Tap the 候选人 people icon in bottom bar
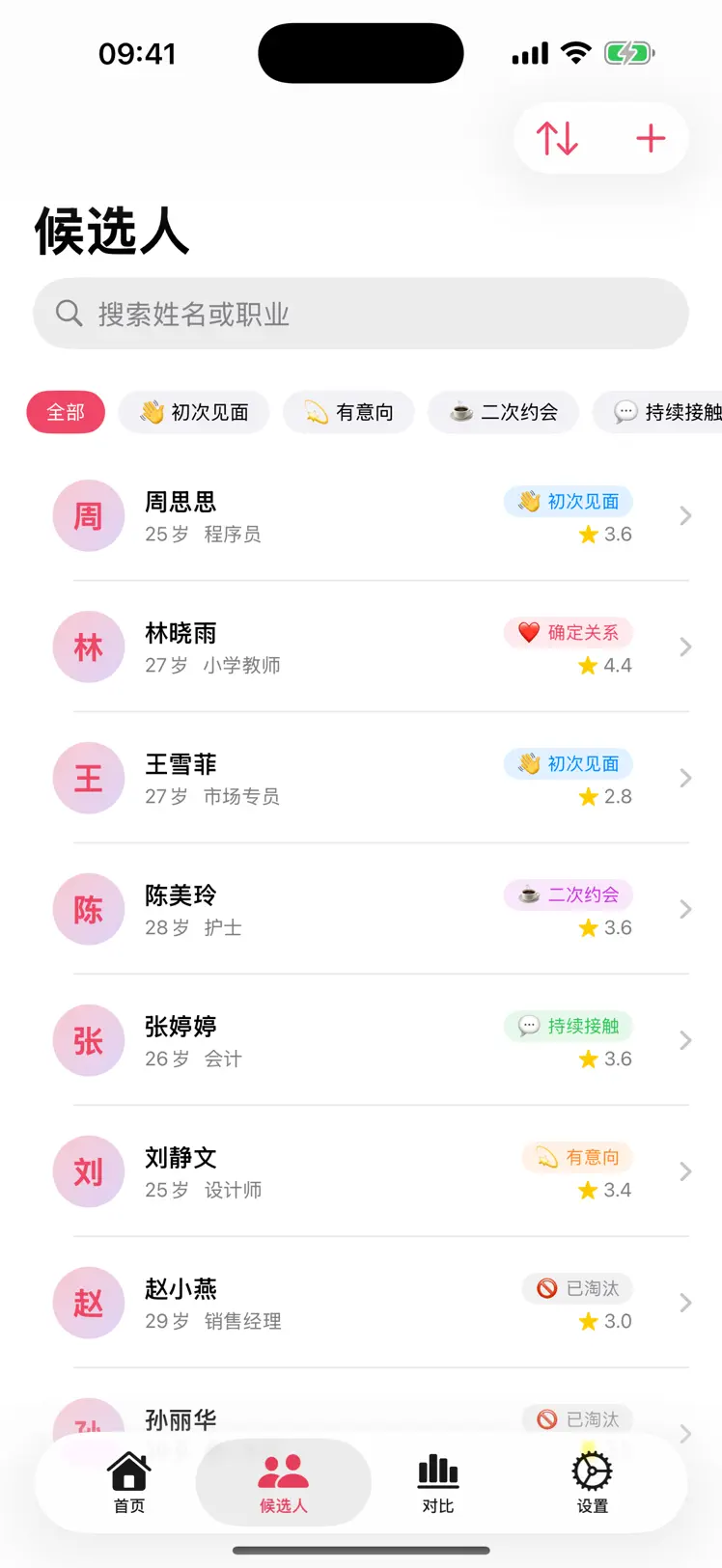The image size is (722, 1568). click(x=282, y=1472)
